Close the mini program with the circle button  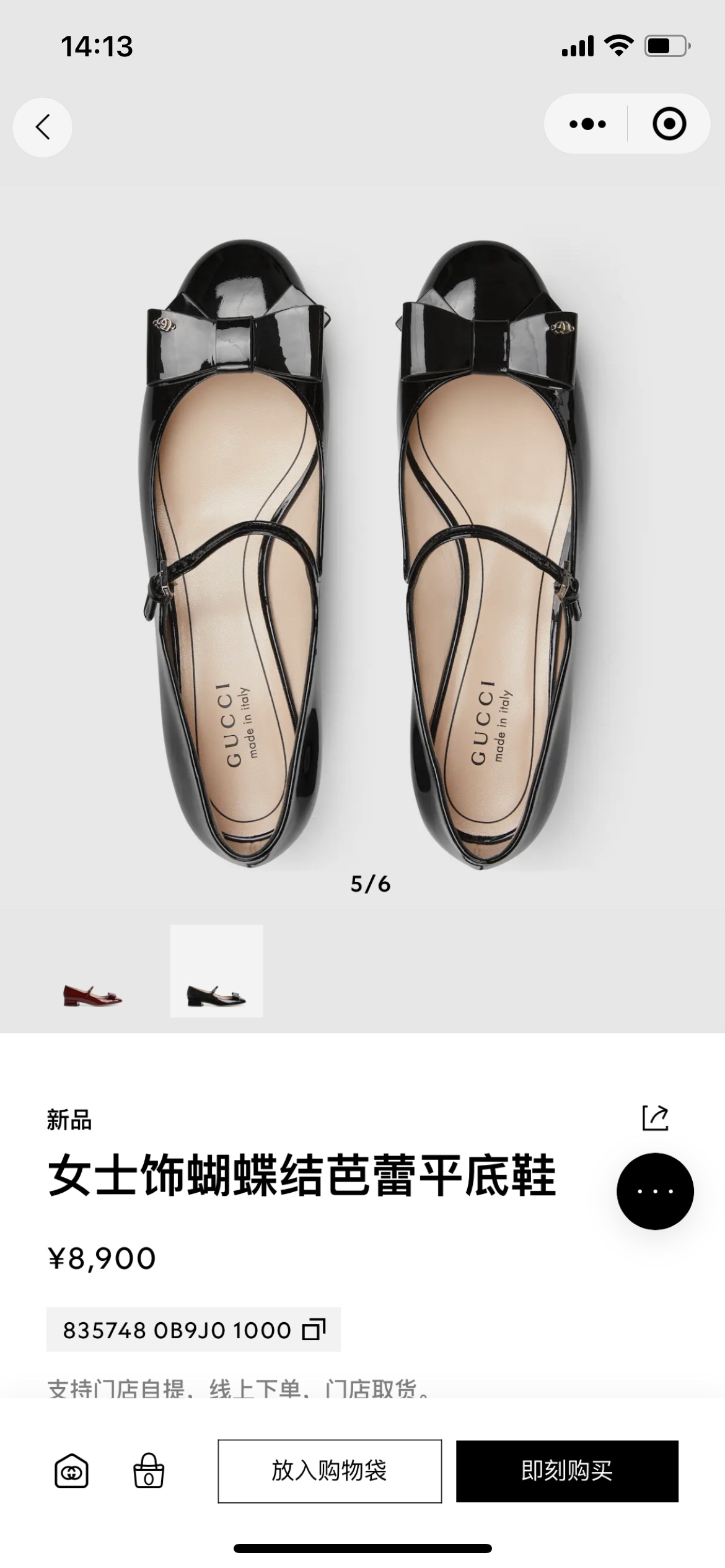[x=669, y=124]
